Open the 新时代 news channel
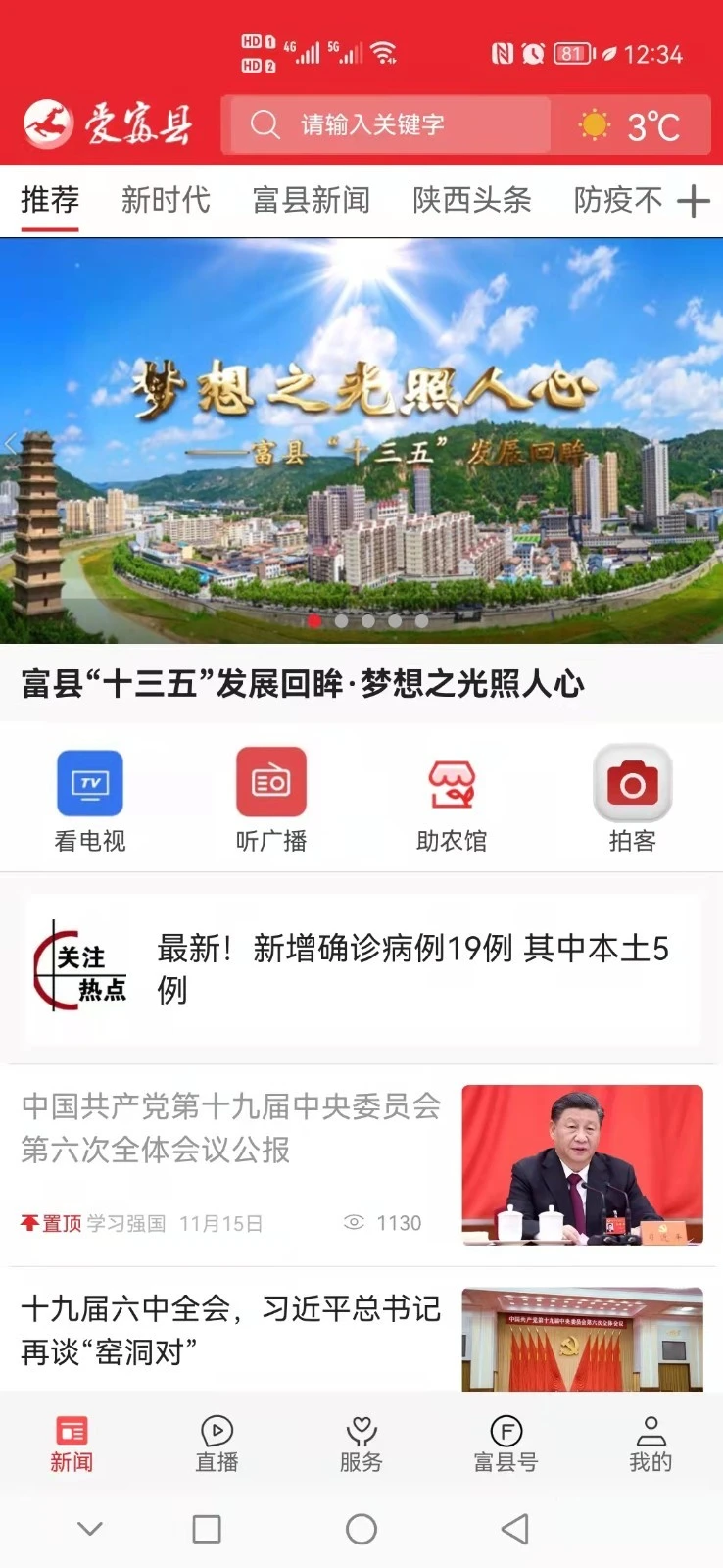The height and width of the screenshot is (1568, 723). coord(165,200)
